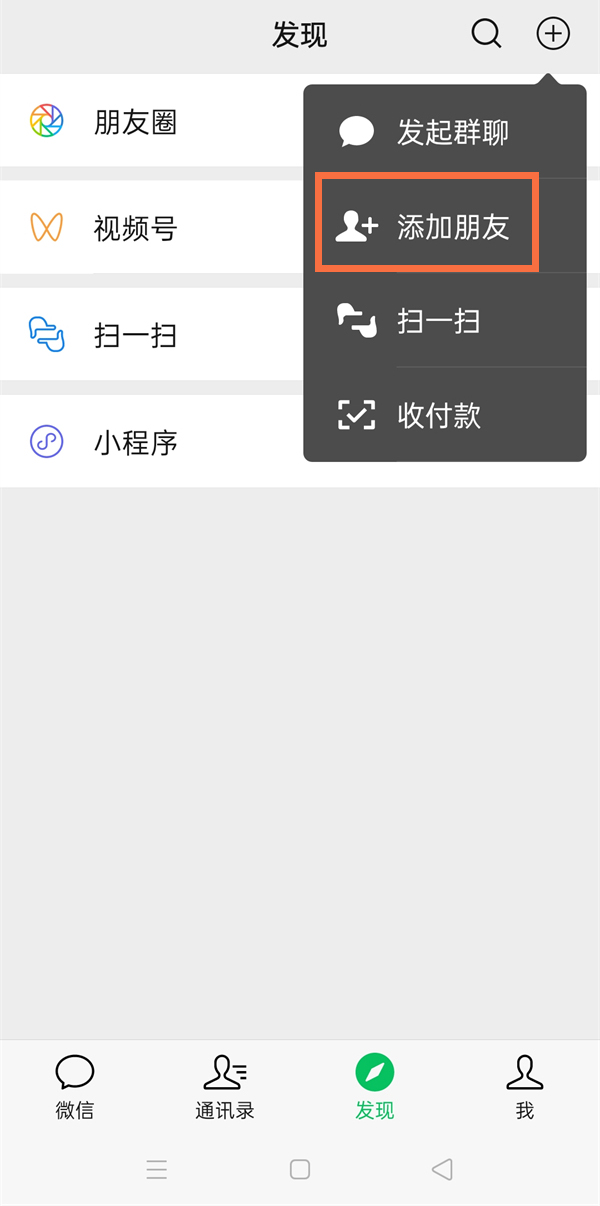
Task: Open the 小程序 Mini Programs row
Action: (135, 441)
